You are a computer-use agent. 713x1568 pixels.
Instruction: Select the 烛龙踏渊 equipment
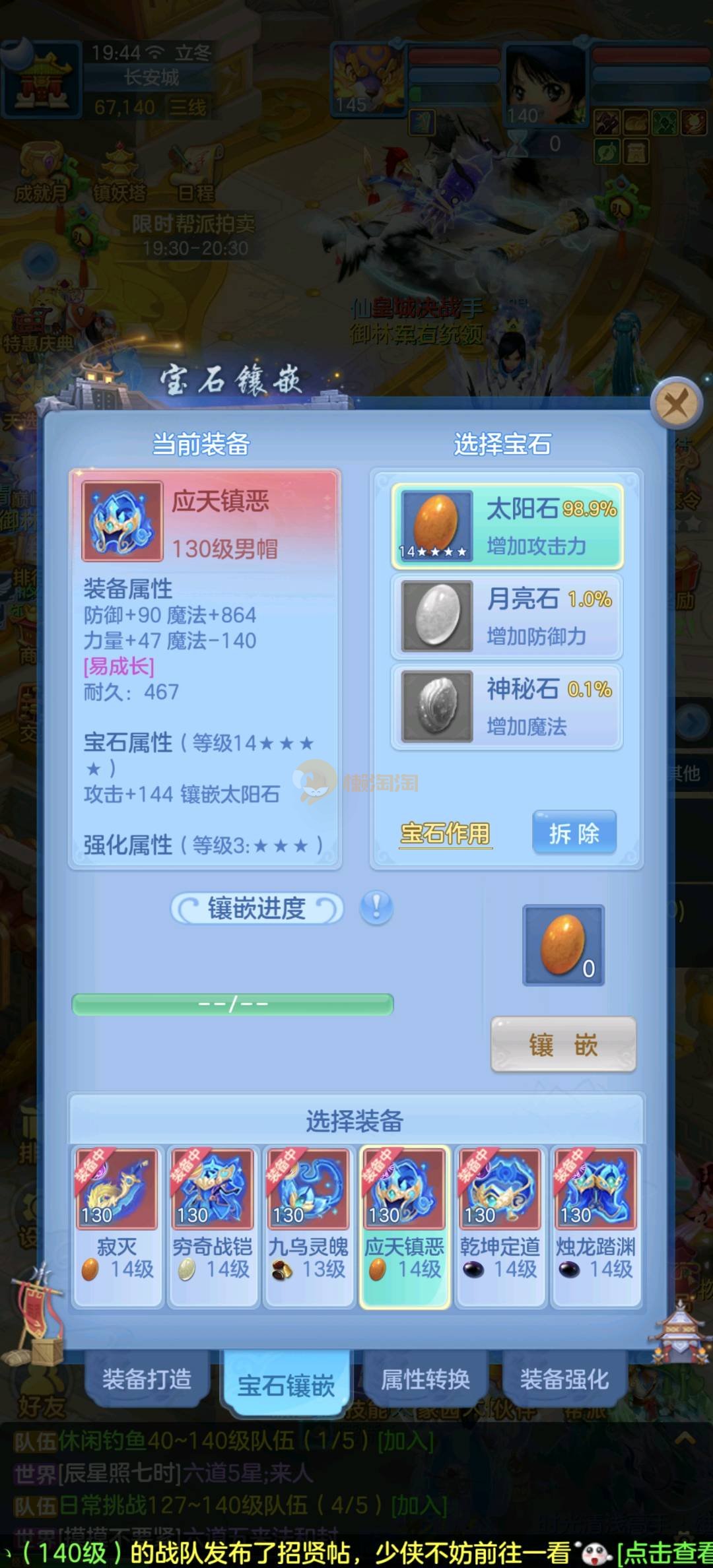click(595, 1225)
